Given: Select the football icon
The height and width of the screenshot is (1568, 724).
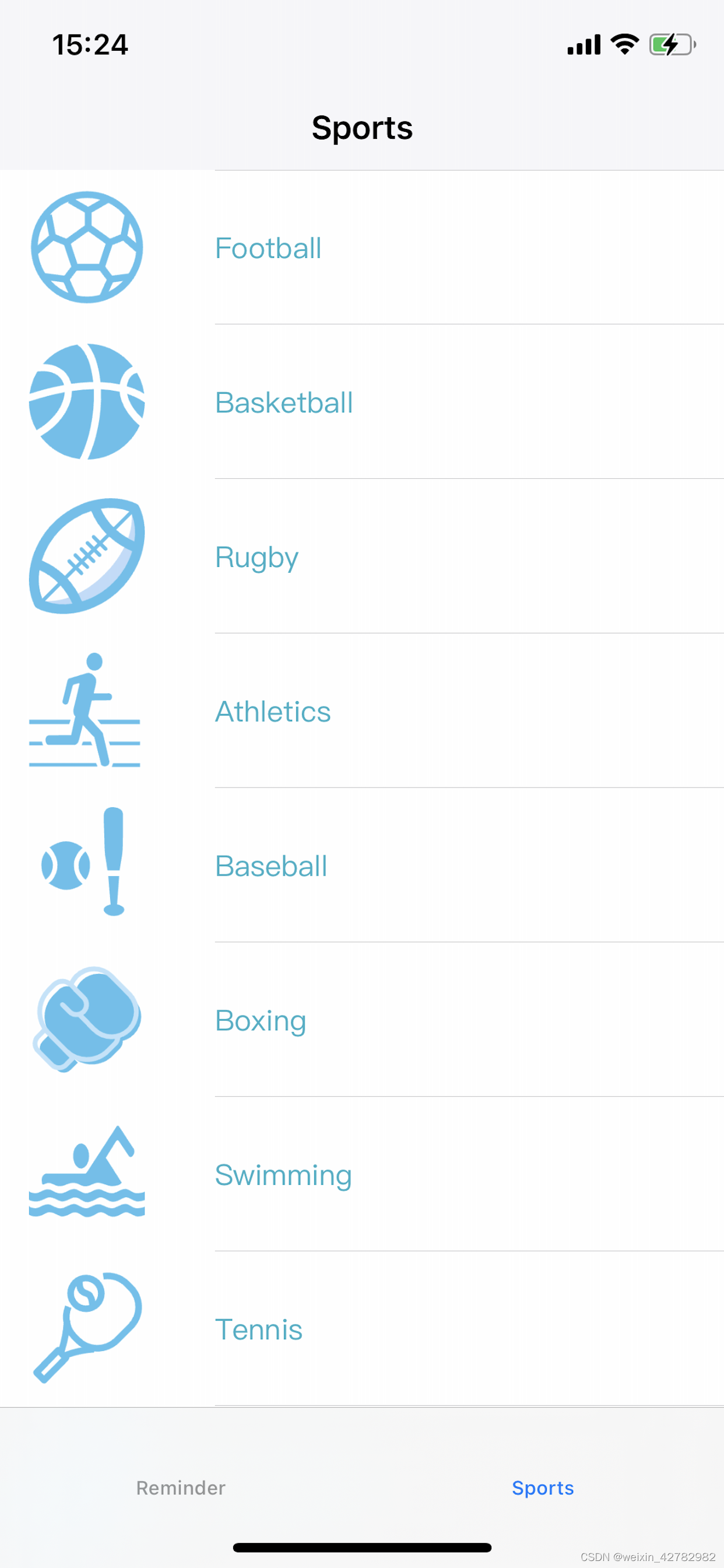Looking at the screenshot, I should click(86, 247).
